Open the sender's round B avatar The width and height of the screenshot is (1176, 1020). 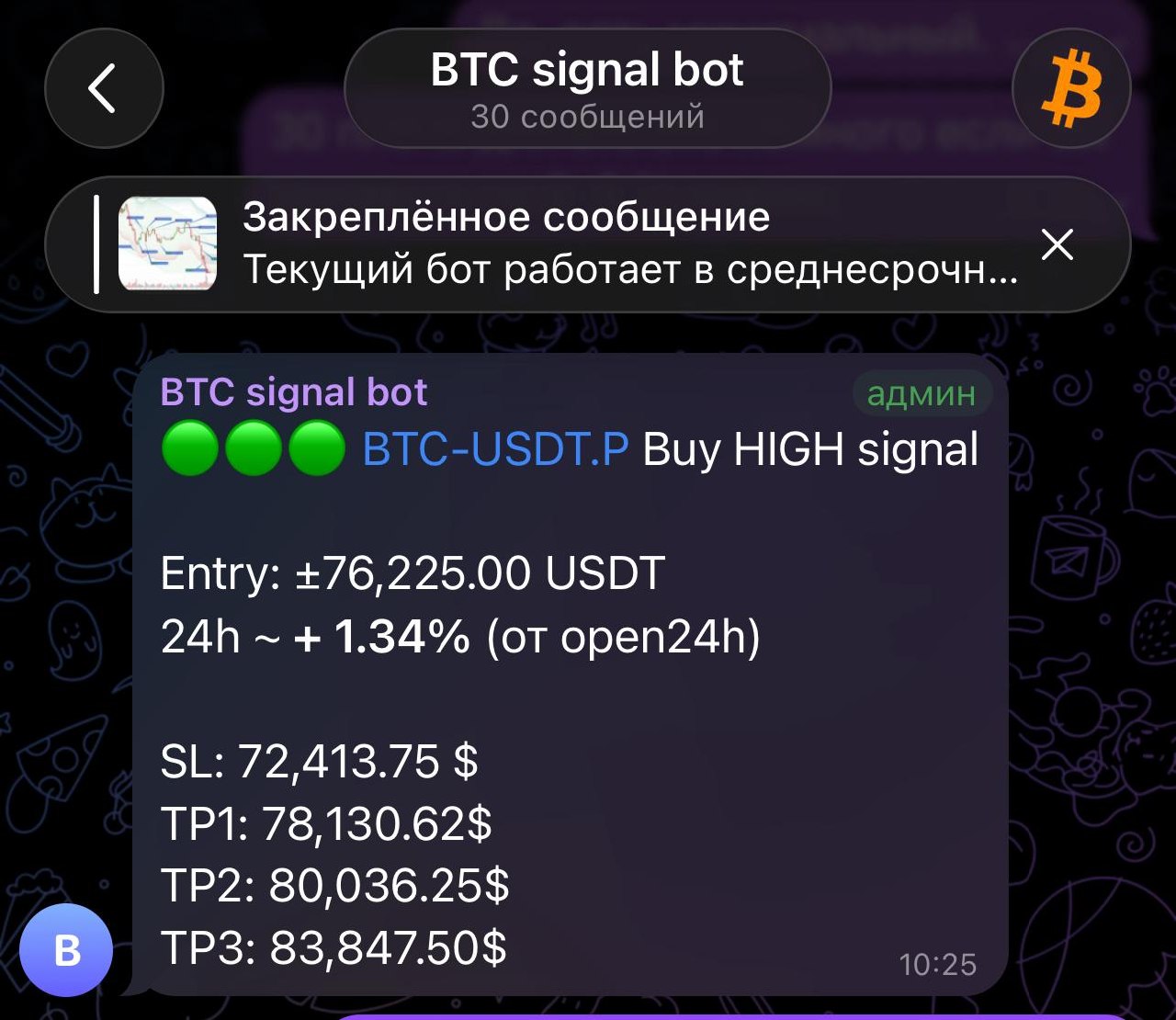(67, 950)
